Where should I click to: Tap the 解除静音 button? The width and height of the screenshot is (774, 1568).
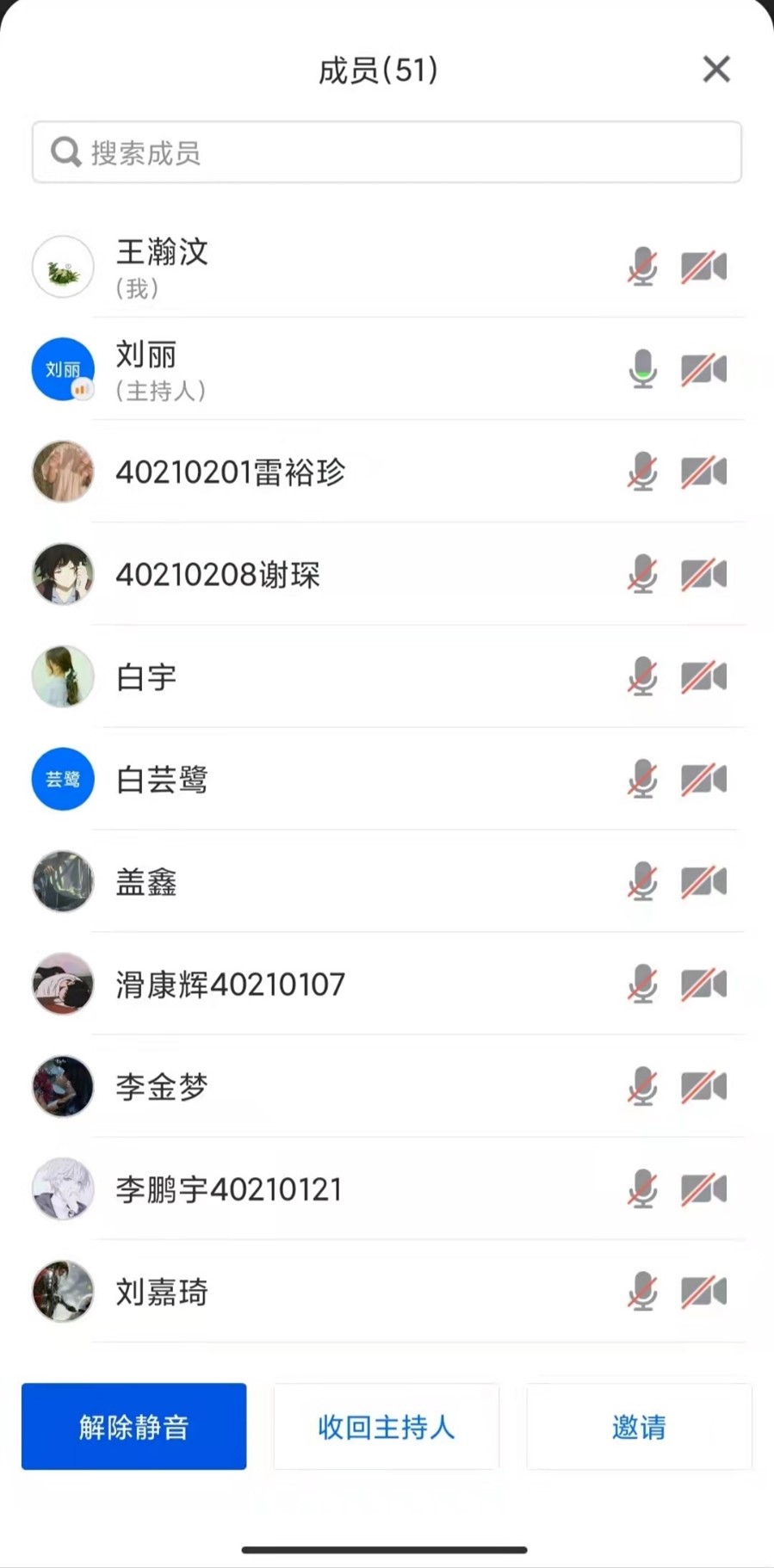click(x=134, y=1426)
